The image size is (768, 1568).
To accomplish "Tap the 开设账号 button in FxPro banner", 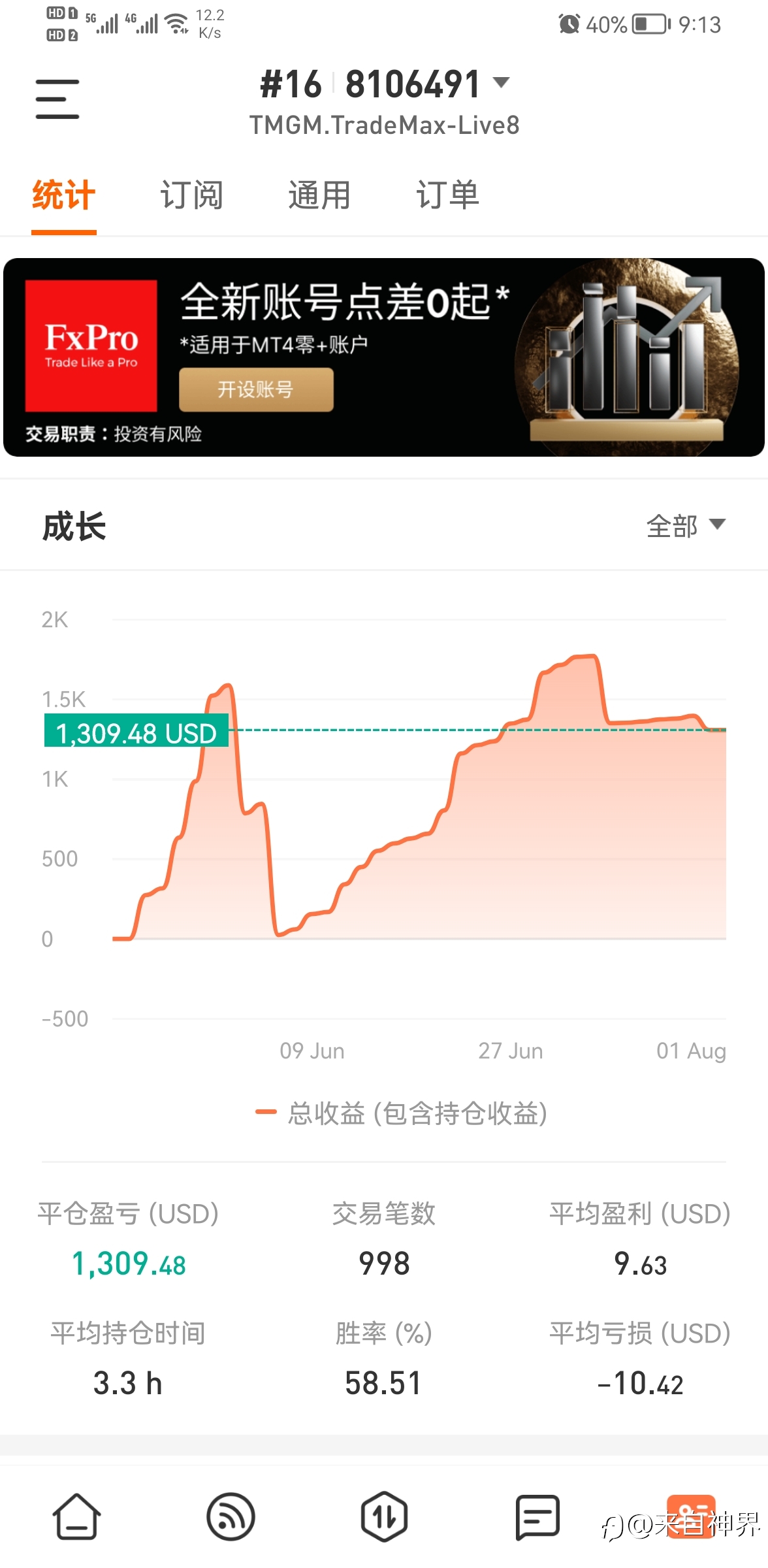I will pos(256,389).
